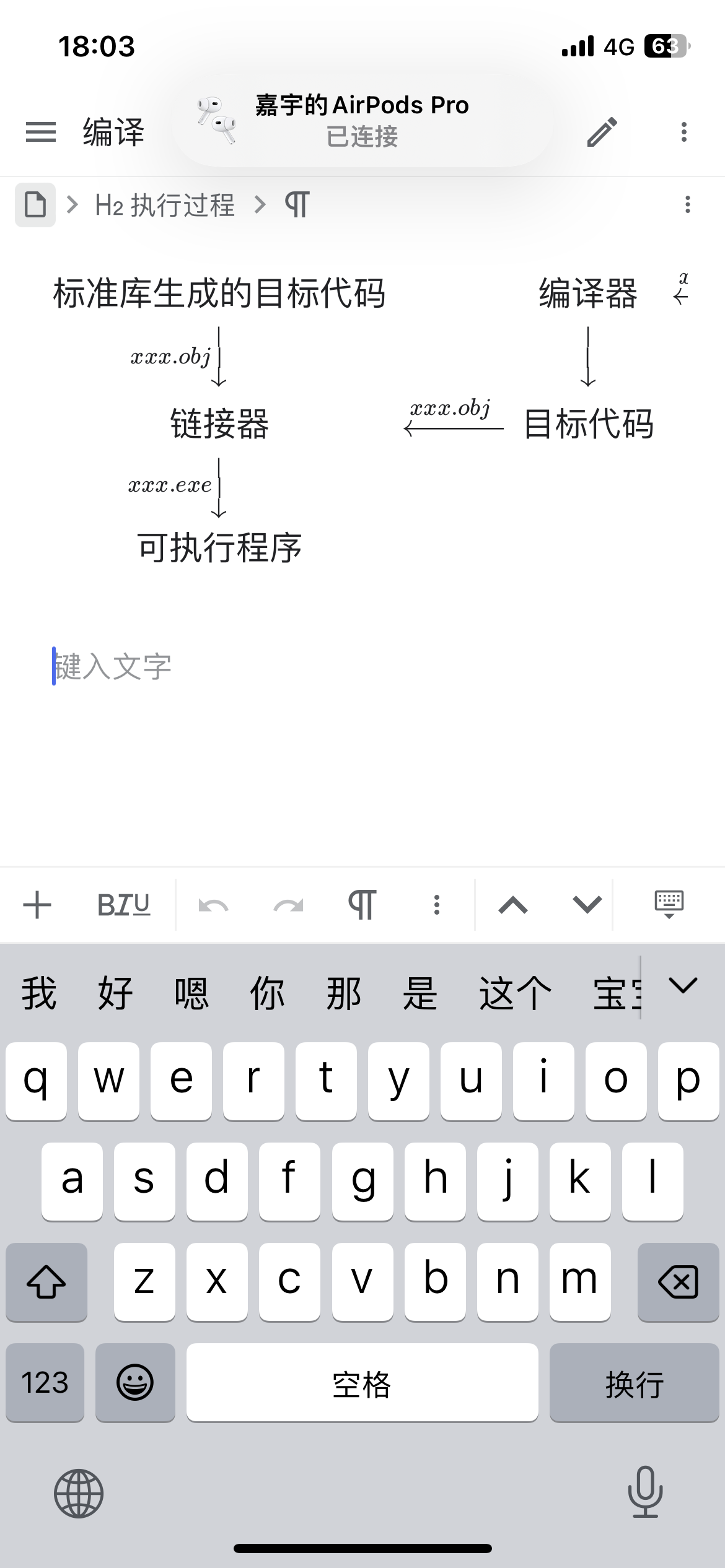This screenshot has height=1568, width=725.
Task: Open the breadcrumb three-dot options menu
Action: 687,204
